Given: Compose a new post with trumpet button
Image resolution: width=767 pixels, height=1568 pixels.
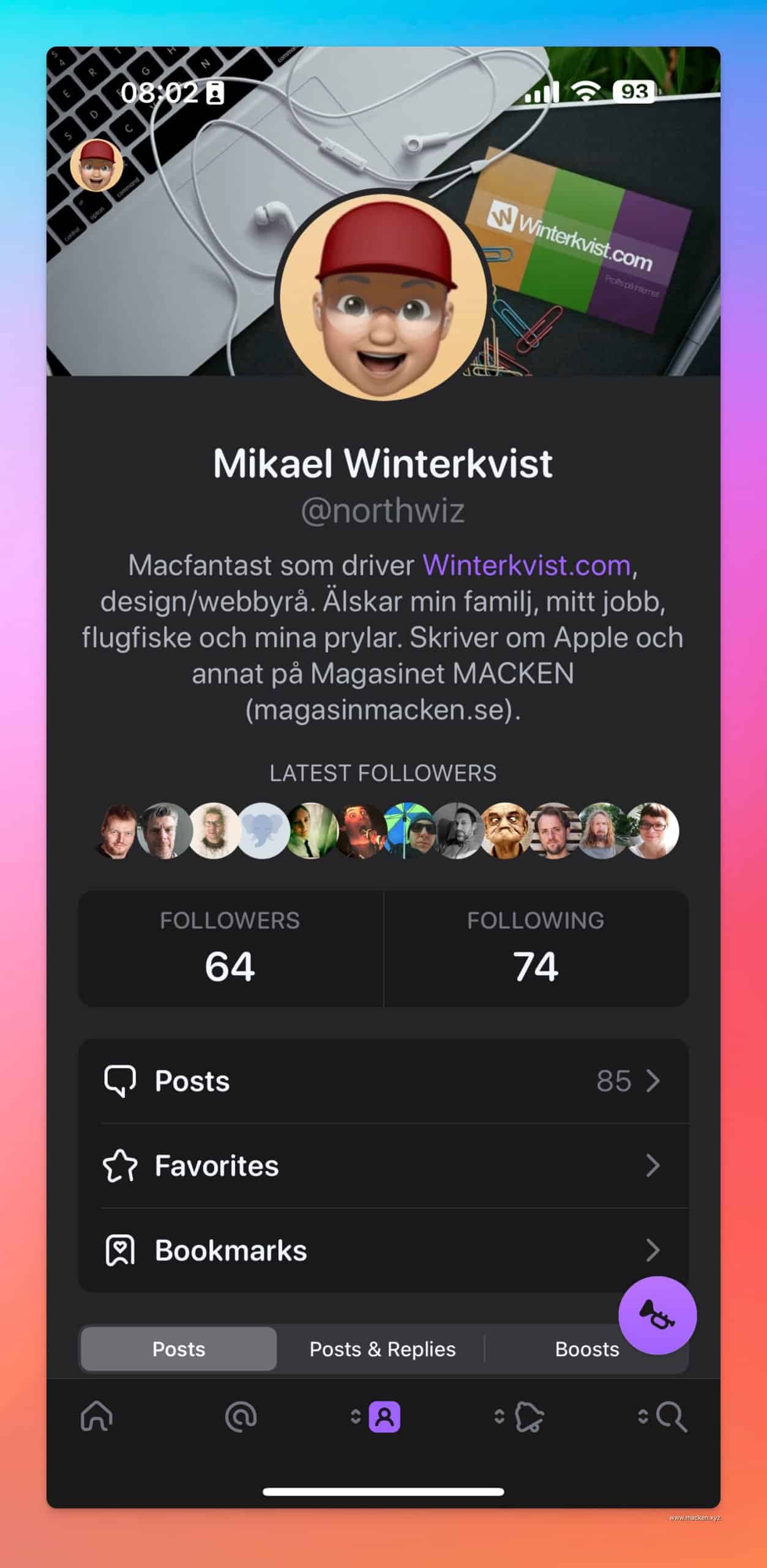Looking at the screenshot, I should [x=657, y=1315].
